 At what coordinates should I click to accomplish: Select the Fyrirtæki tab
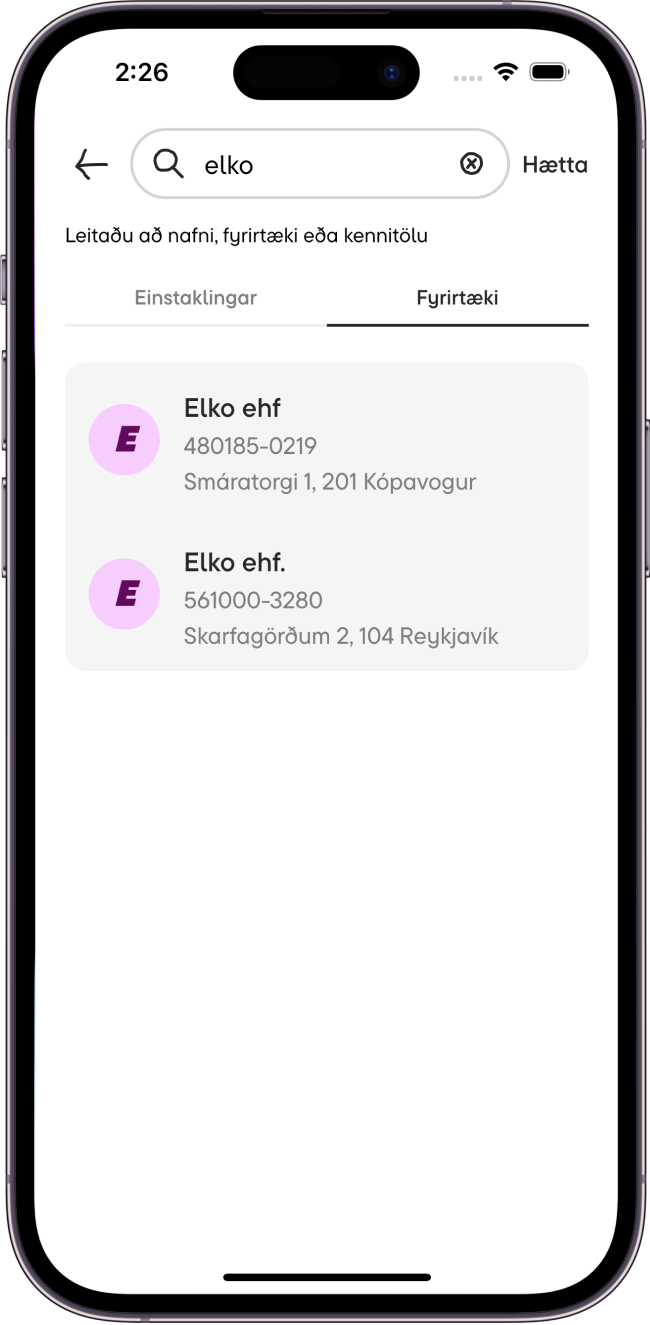click(457, 298)
